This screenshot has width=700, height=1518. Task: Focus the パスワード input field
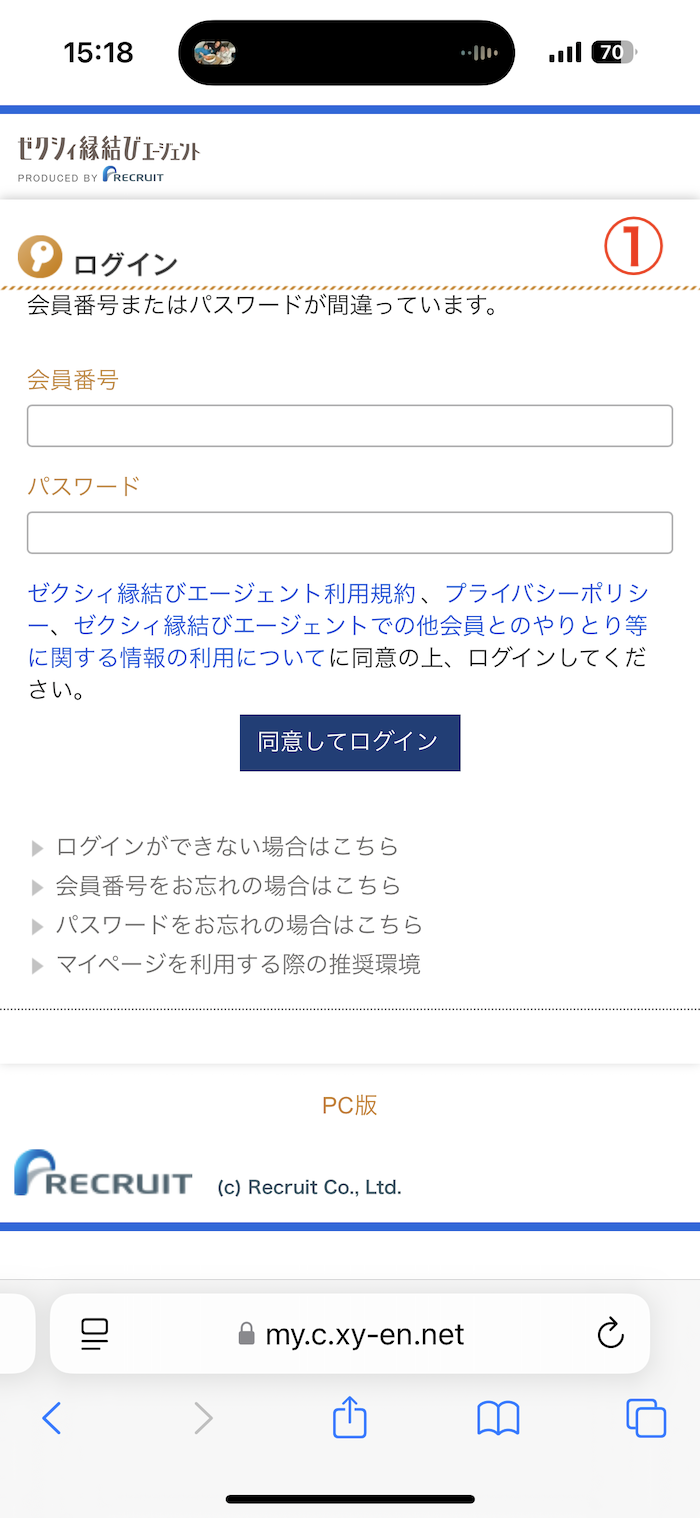tap(349, 533)
